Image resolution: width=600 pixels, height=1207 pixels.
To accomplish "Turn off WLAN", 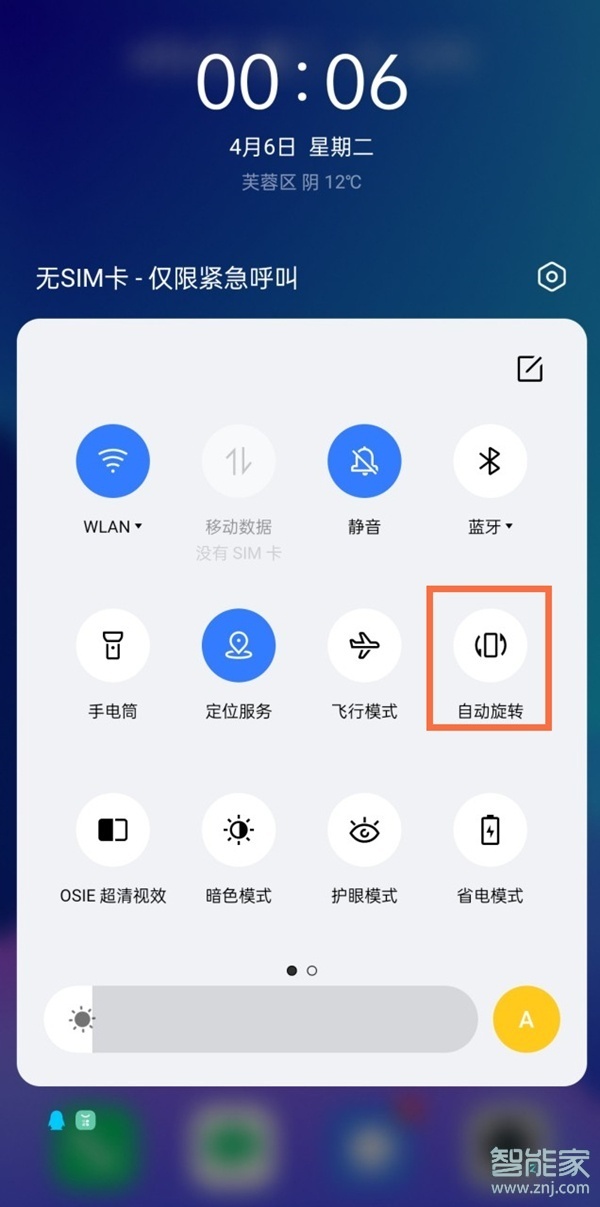I will pos(113,461).
